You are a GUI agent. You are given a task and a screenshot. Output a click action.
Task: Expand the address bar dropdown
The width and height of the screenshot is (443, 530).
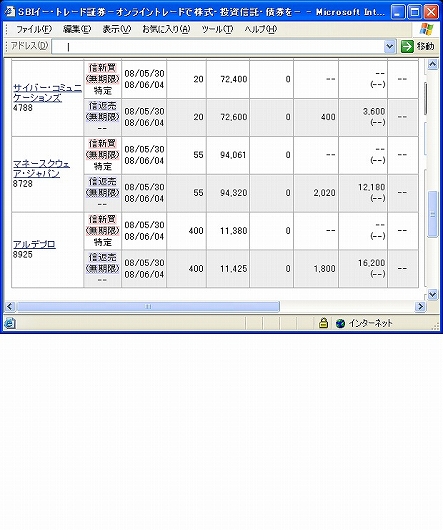390,47
